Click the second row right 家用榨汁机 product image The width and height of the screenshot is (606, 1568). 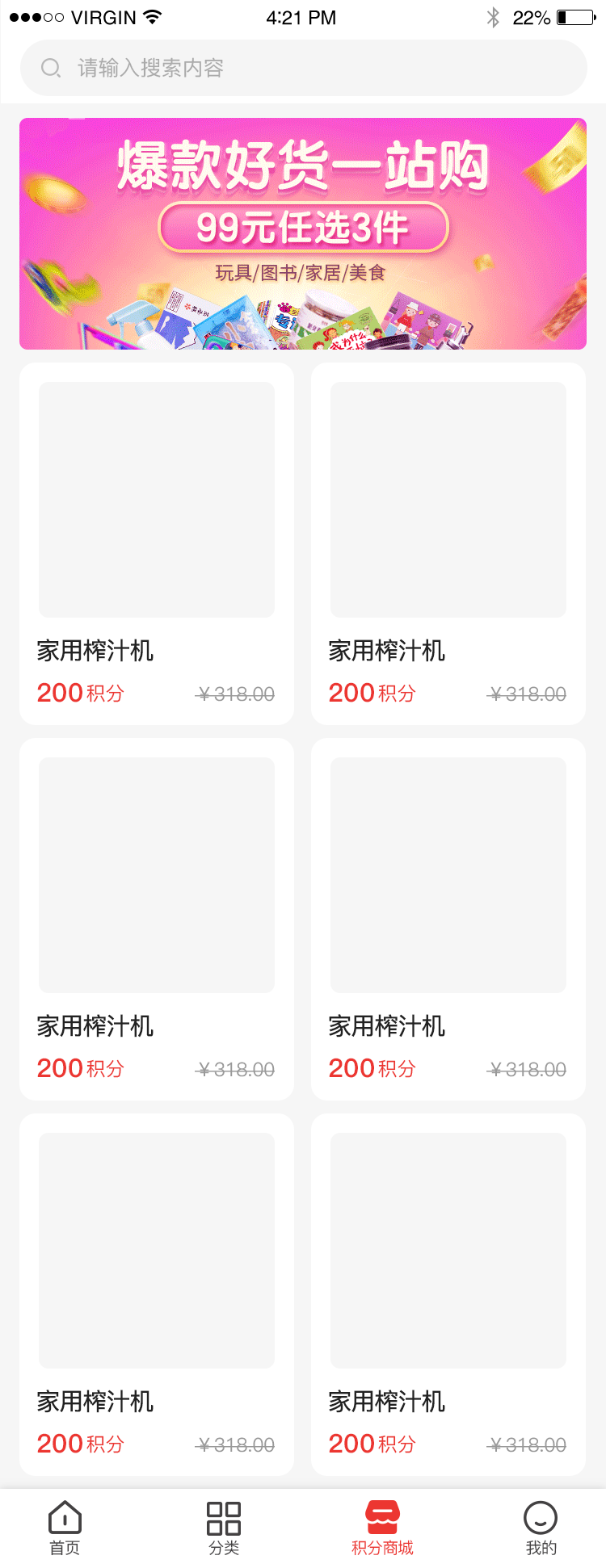tap(448, 874)
